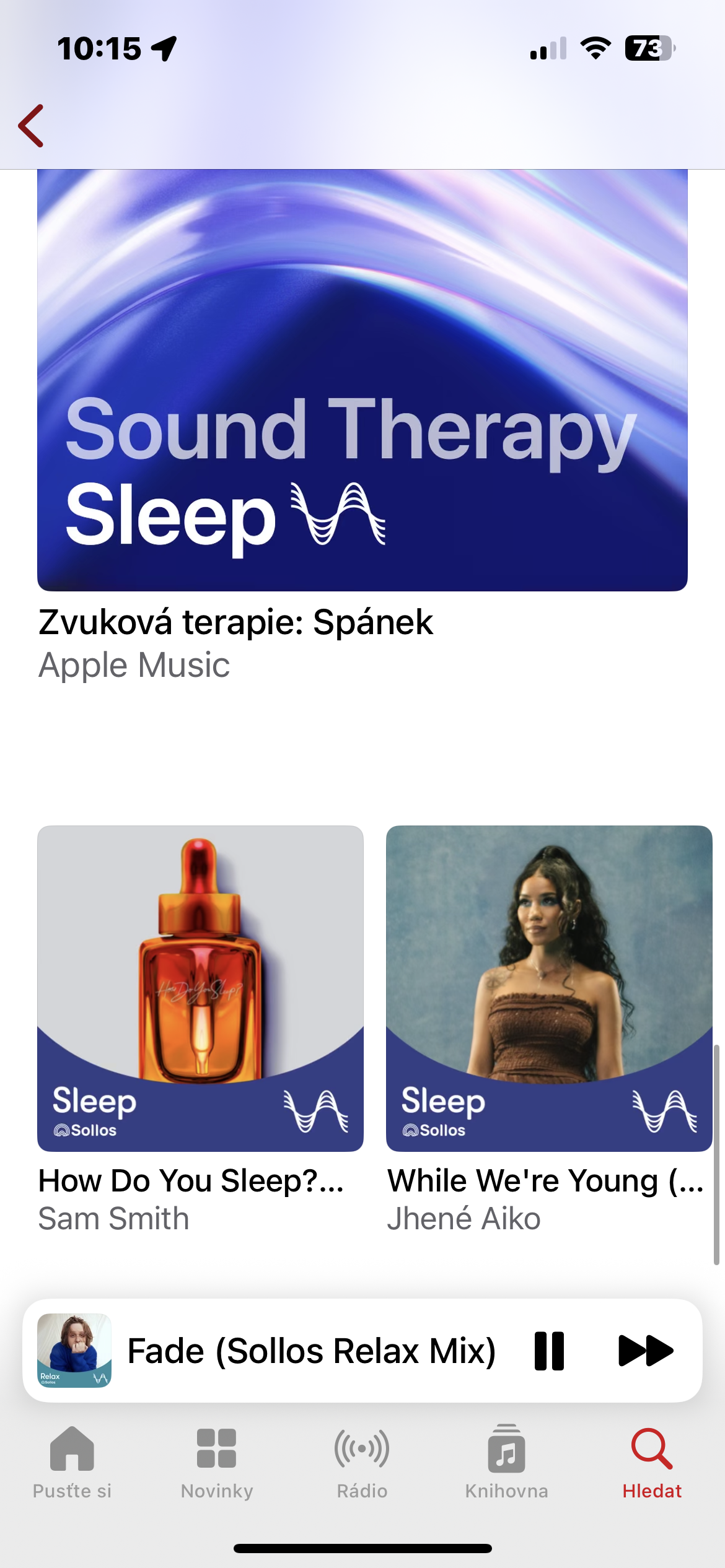Switch to the Rádio tab
This screenshot has width=725, height=1568.
362,1462
